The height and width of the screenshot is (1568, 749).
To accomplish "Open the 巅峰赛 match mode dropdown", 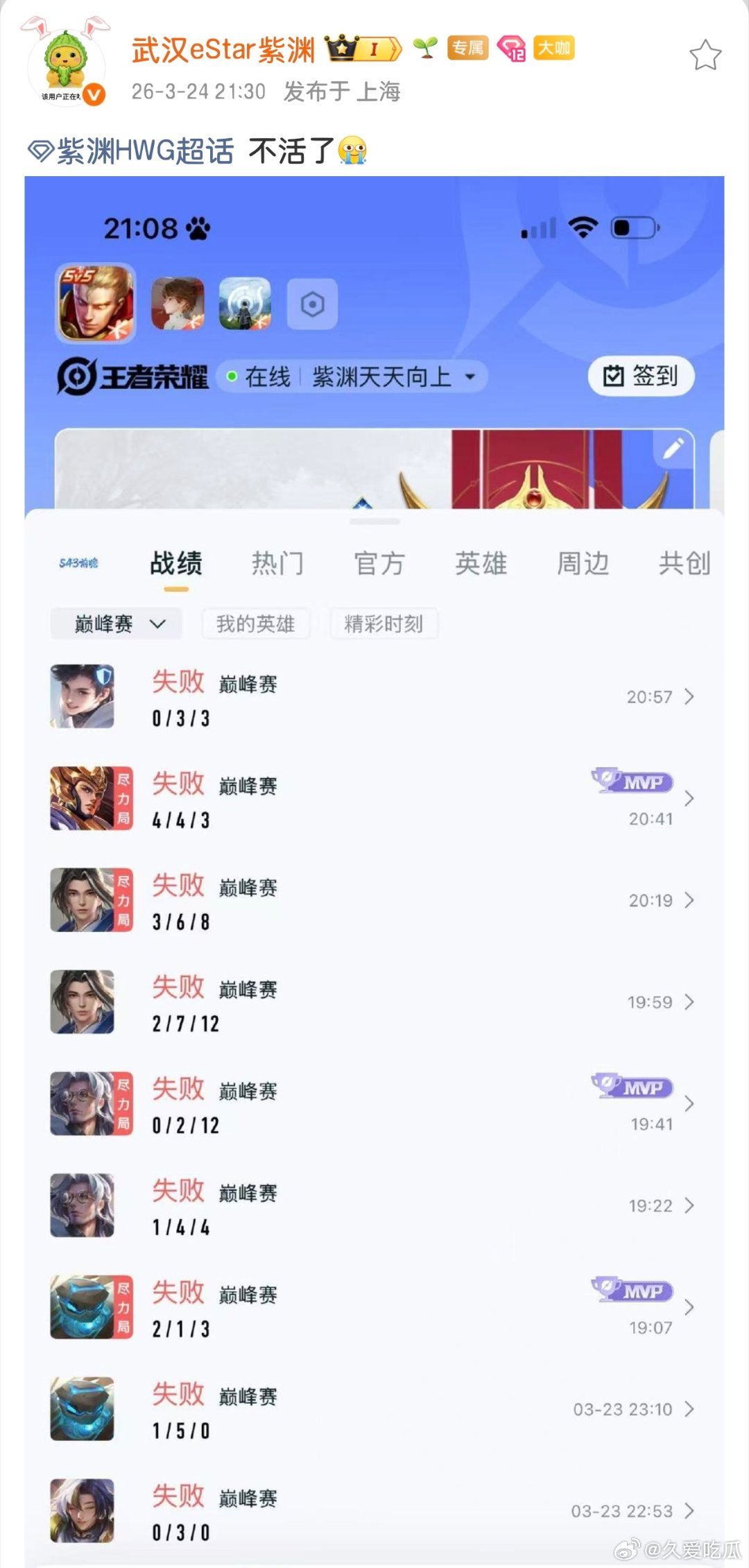I will (x=115, y=623).
